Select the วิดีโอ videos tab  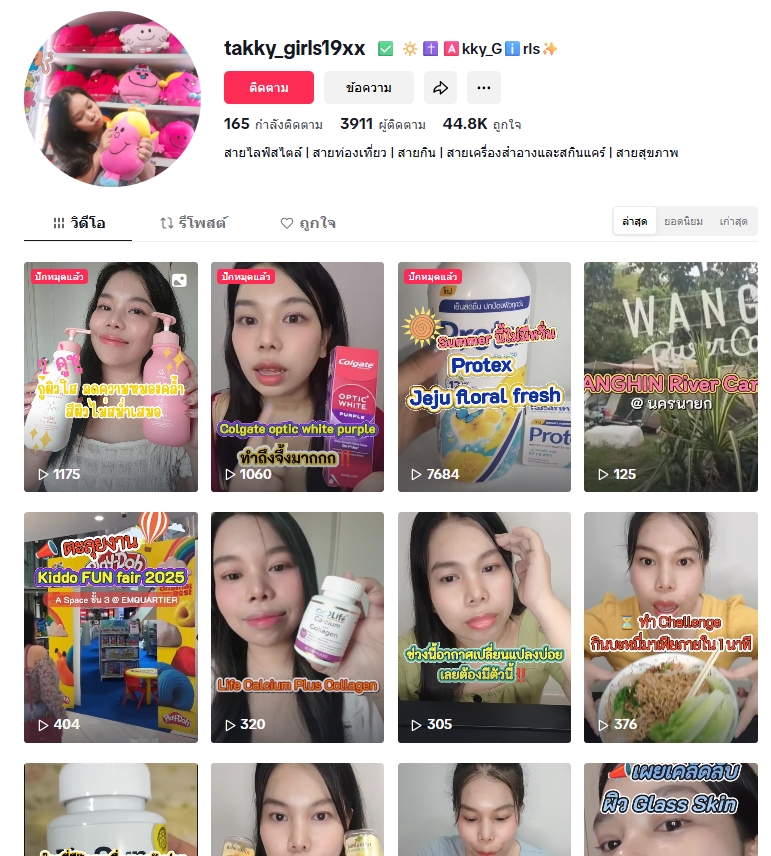click(x=78, y=223)
